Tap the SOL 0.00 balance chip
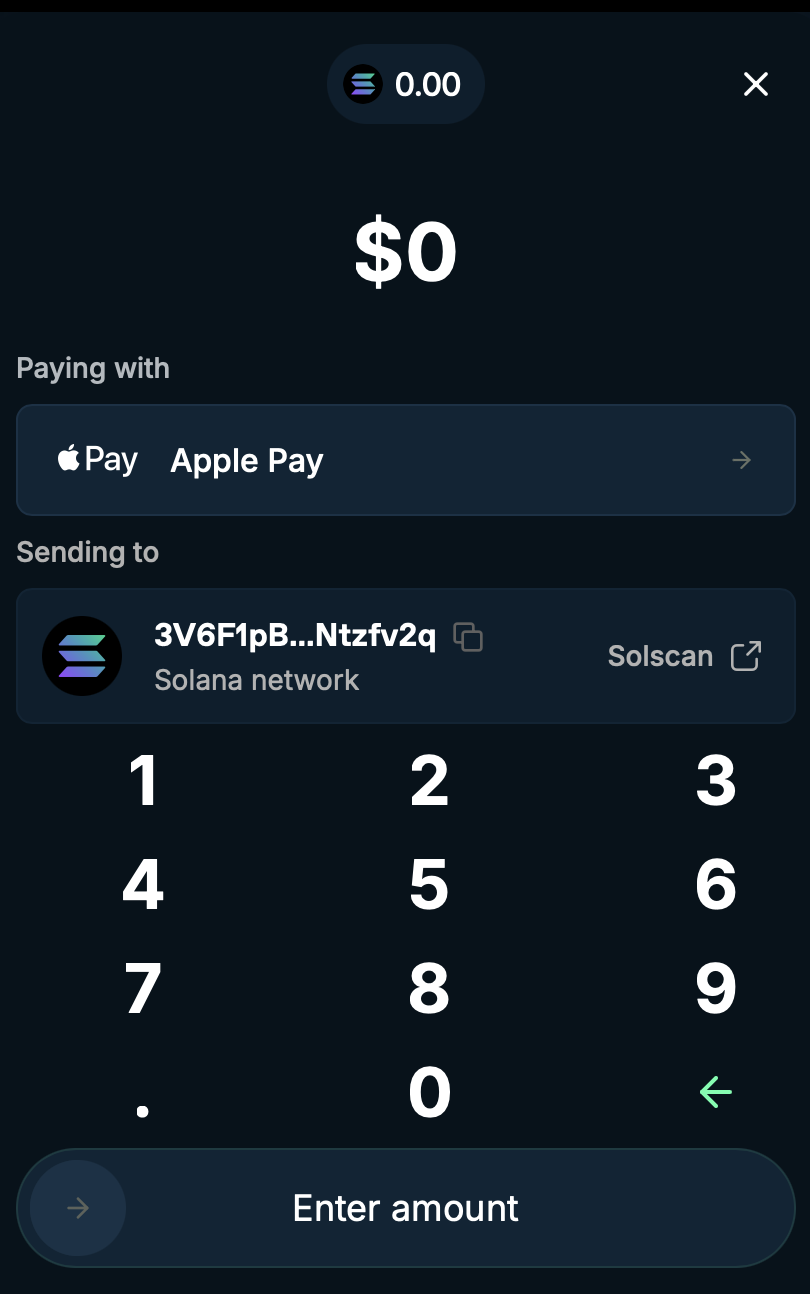 (x=405, y=85)
